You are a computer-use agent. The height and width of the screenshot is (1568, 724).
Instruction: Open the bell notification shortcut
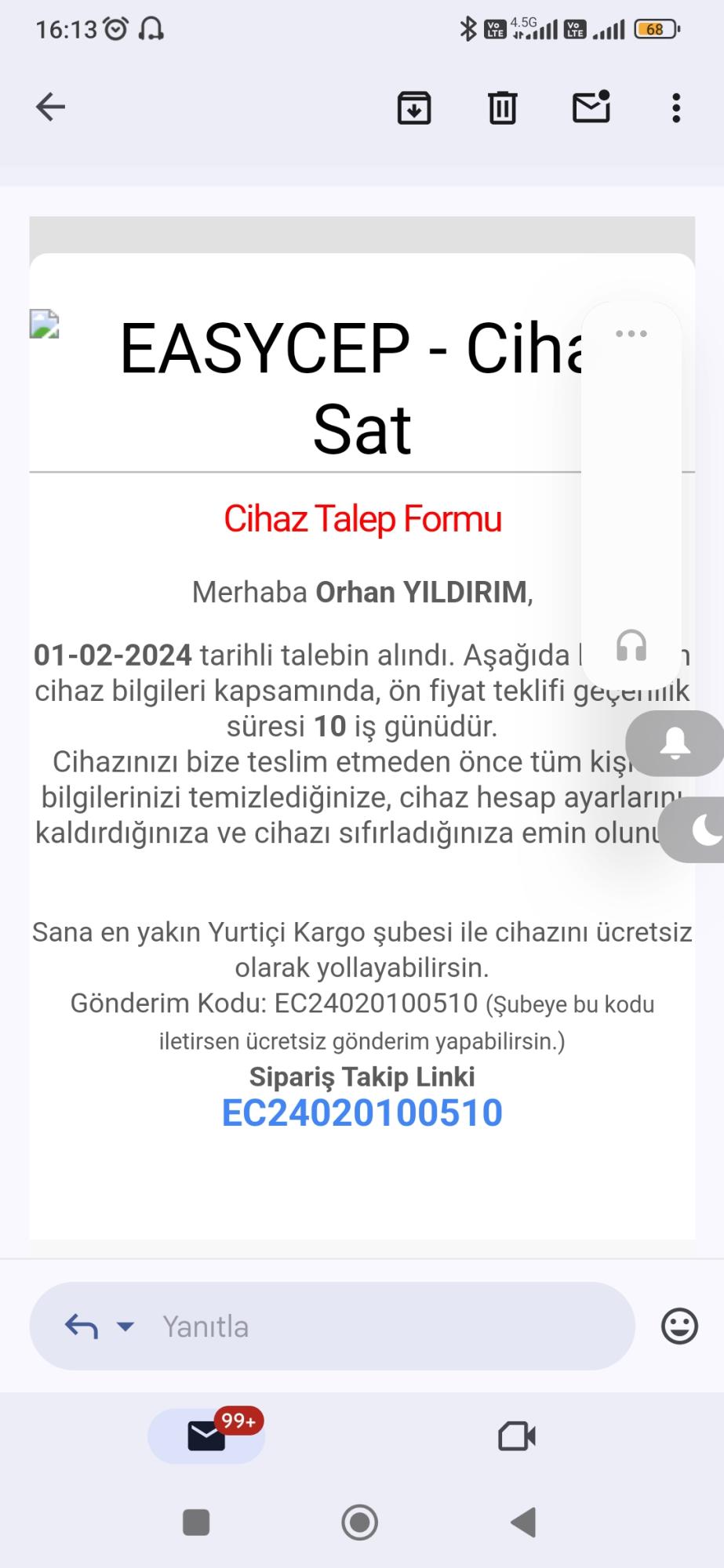(x=675, y=744)
